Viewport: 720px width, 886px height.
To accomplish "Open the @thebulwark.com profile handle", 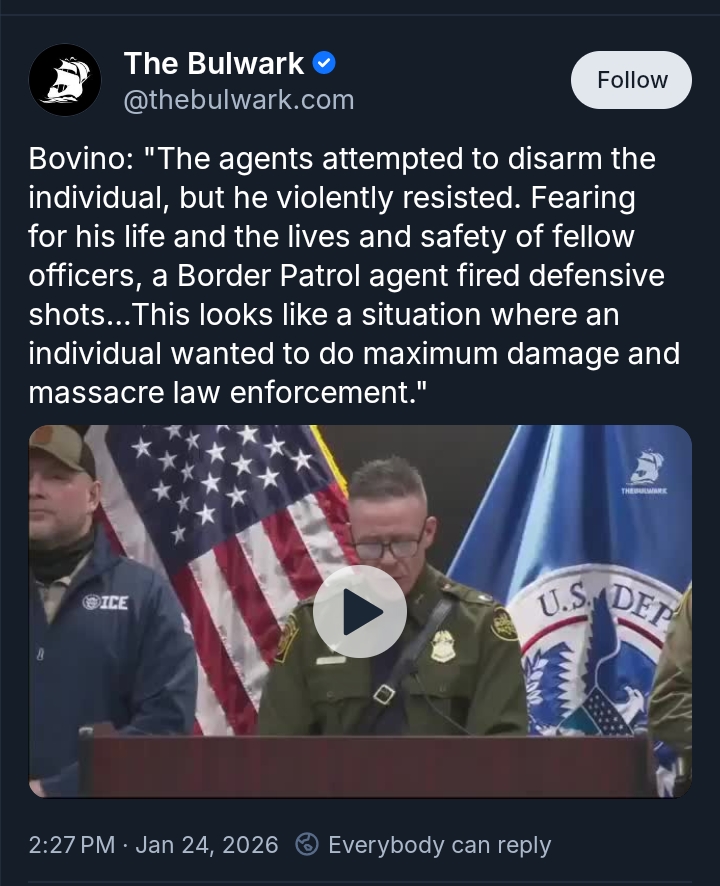I will point(238,100).
